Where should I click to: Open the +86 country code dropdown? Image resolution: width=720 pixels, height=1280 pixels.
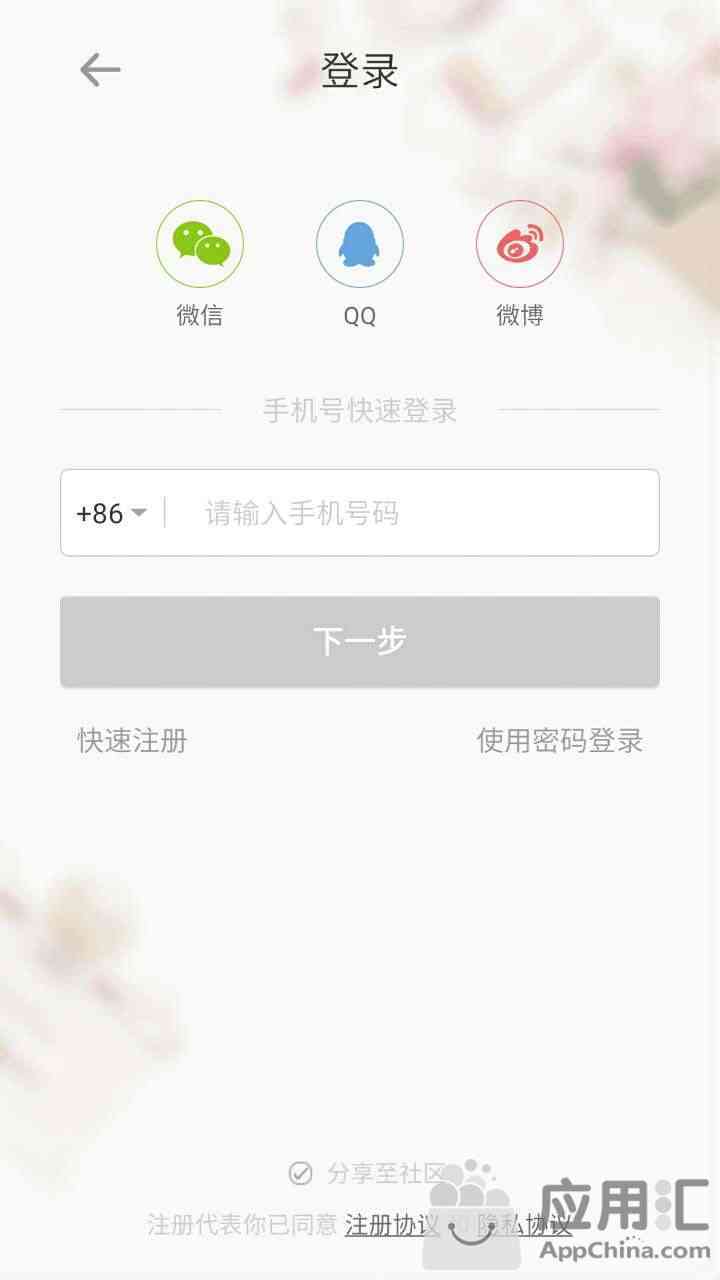(112, 513)
